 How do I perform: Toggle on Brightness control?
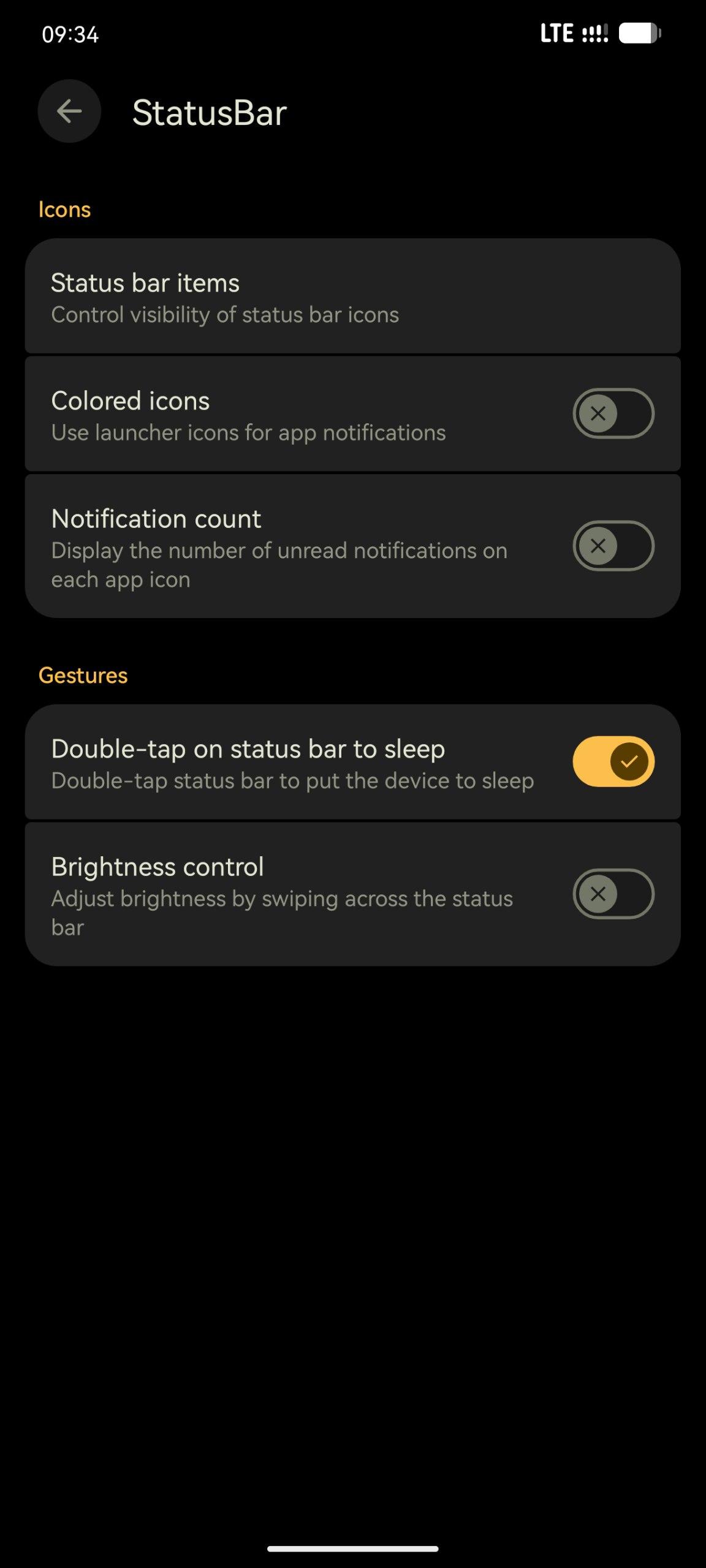[613, 894]
